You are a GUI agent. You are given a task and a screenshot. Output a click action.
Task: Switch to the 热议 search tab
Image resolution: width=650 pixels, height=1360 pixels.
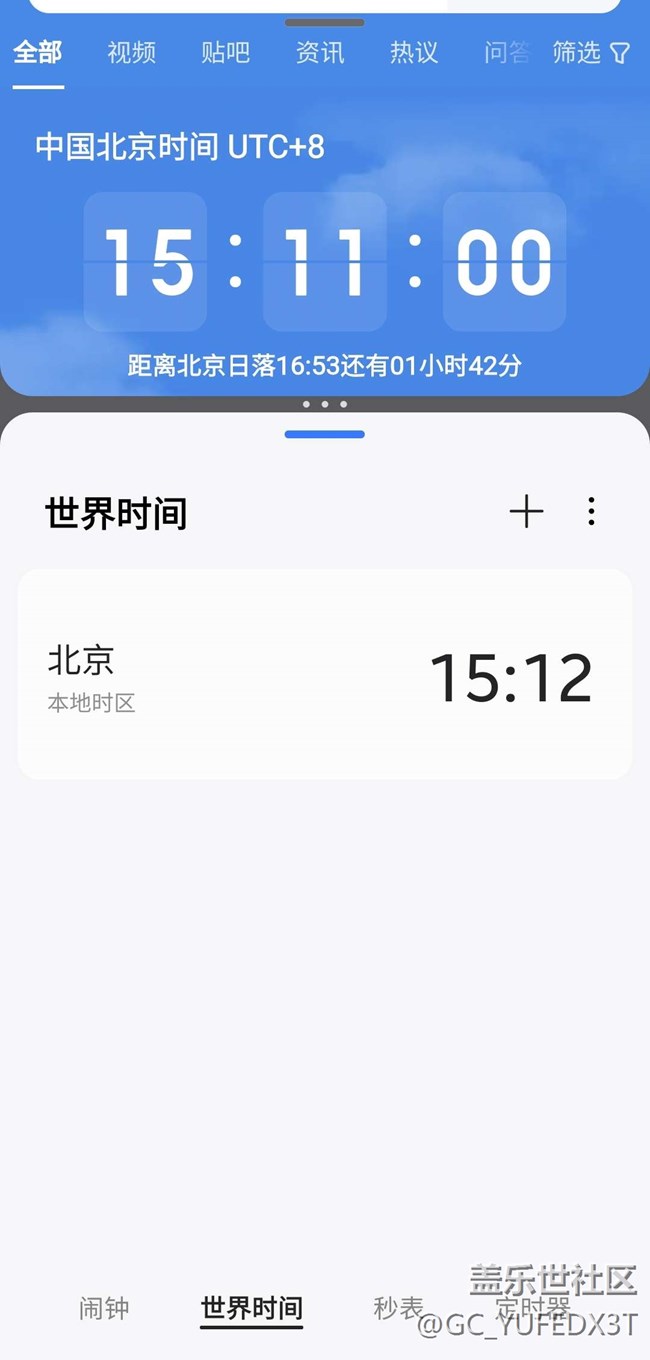pos(414,53)
